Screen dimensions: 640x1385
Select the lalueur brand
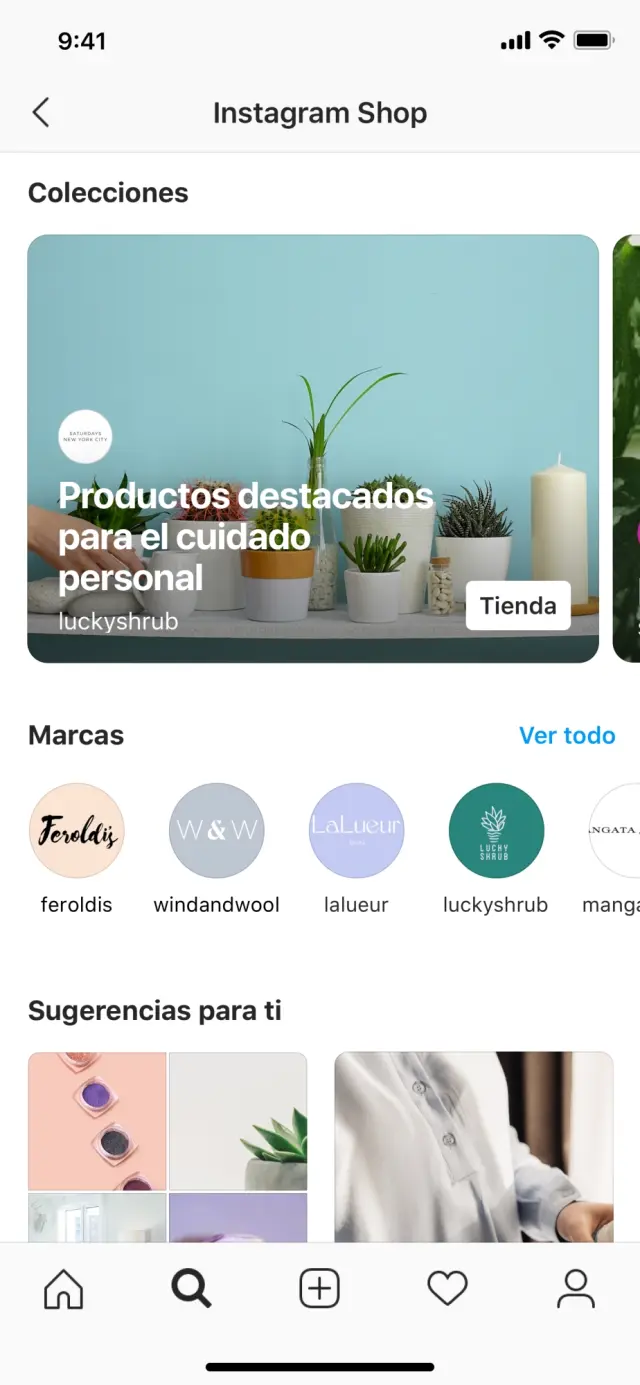point(357,831)
